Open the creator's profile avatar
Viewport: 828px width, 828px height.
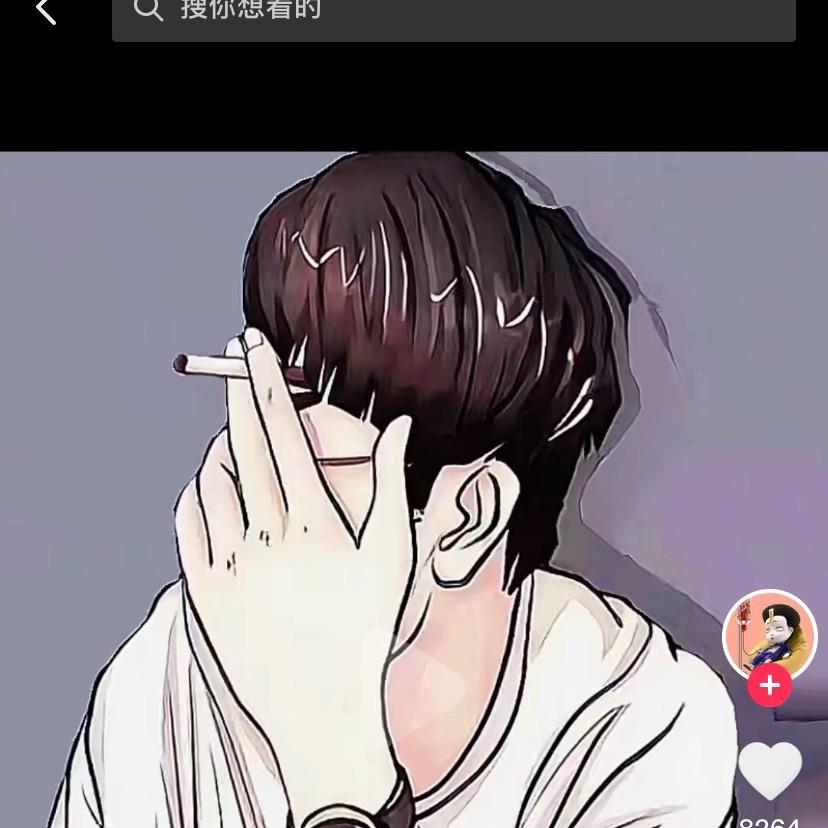(x=769, y=635)
